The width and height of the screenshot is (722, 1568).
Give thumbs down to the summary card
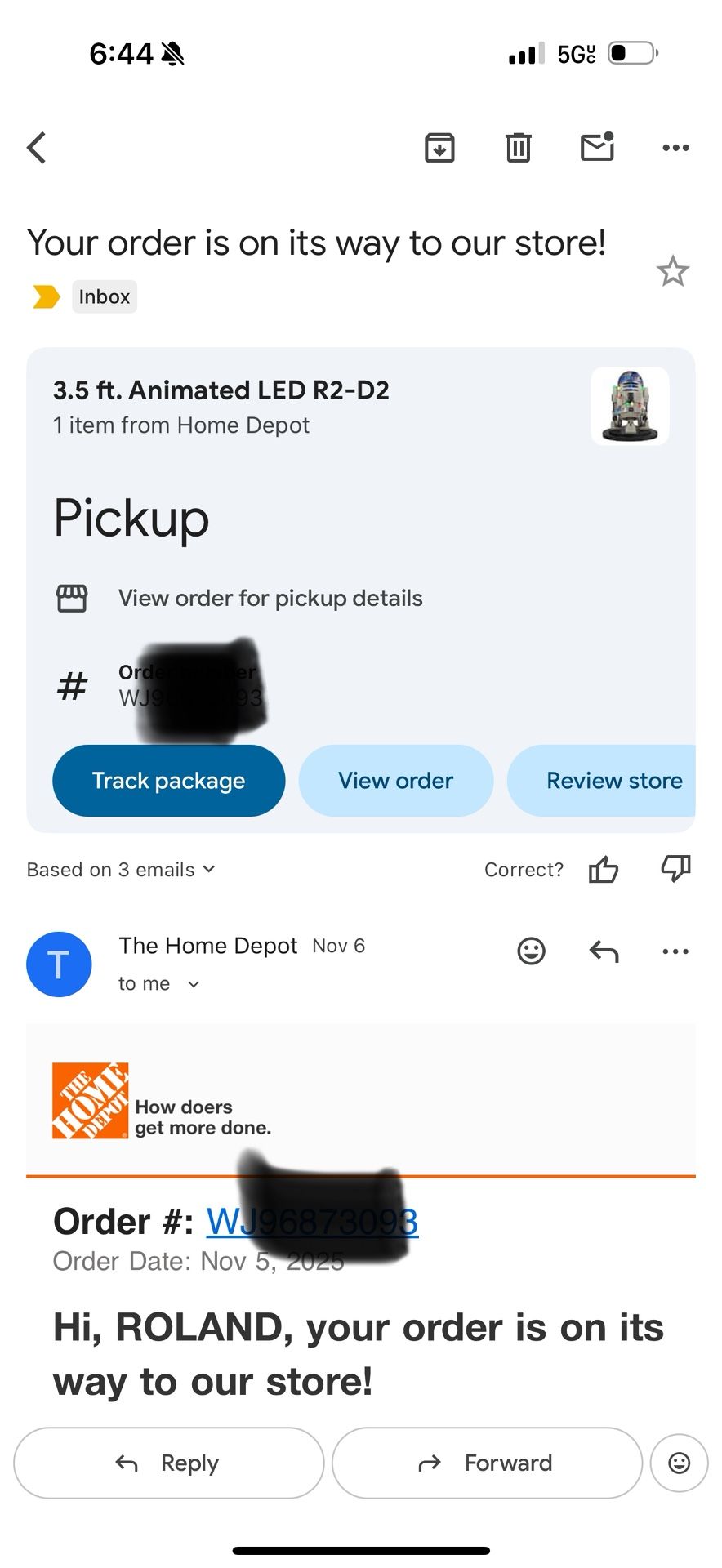675,868
